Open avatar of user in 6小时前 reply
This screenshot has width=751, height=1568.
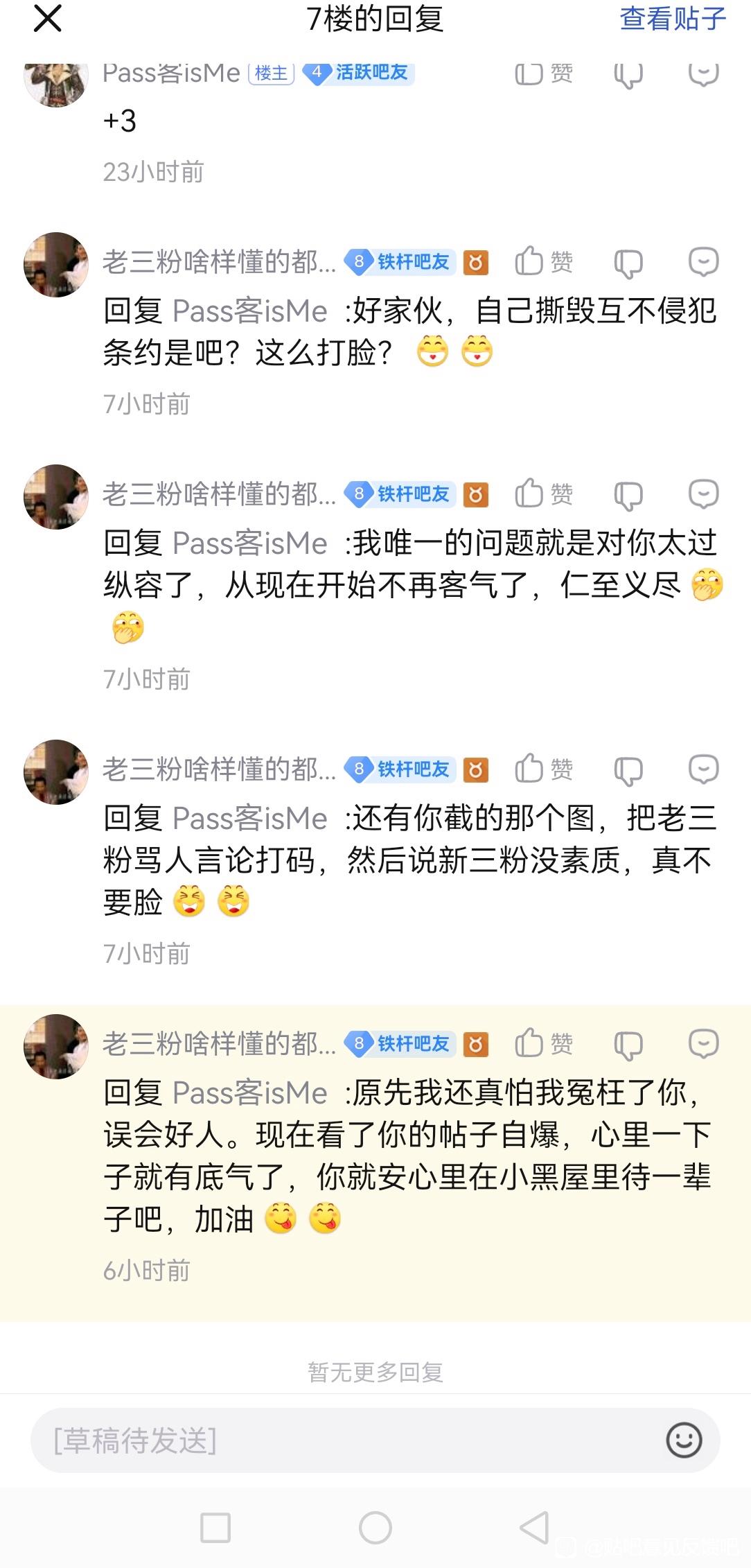pyautogui.click(x=56, y=1047)
